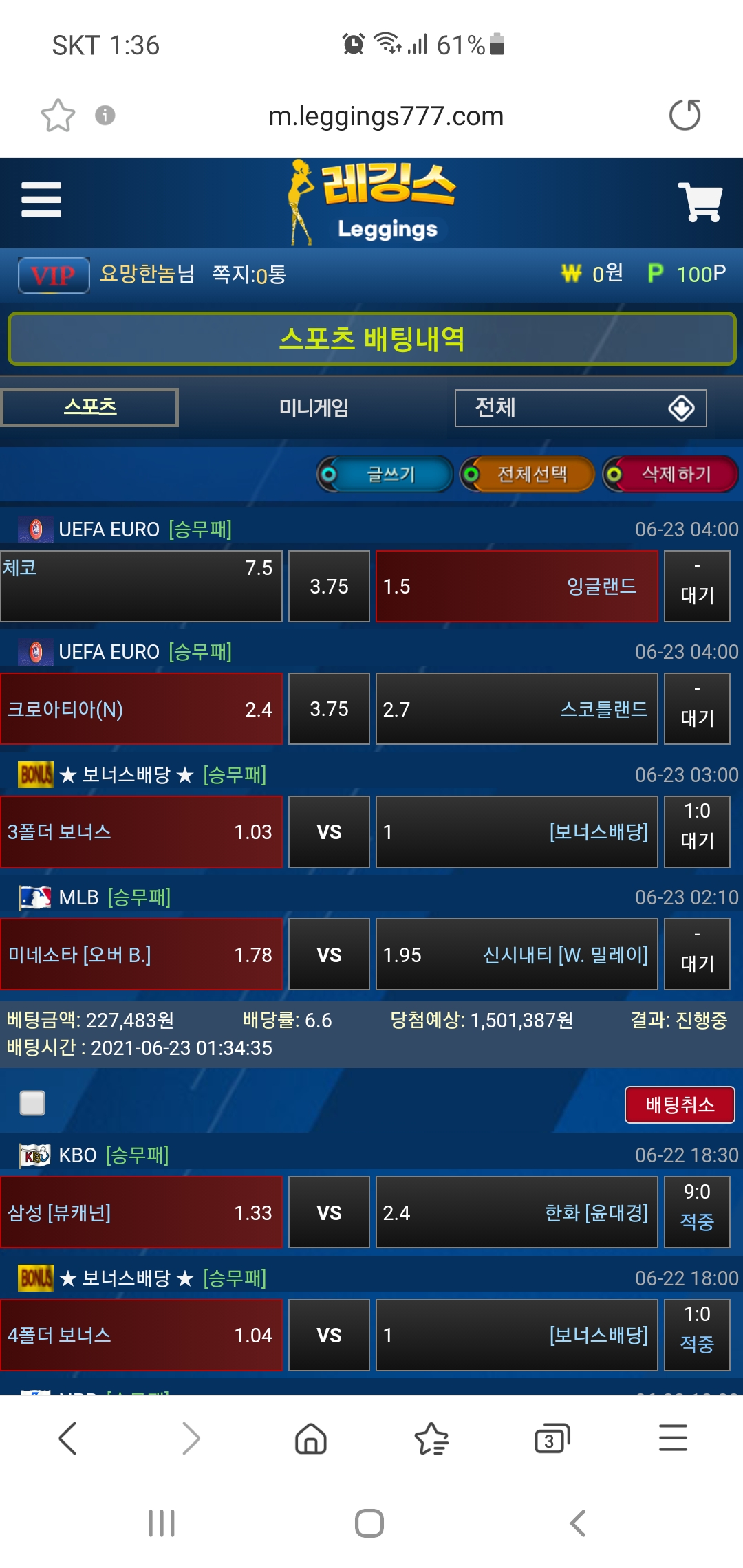Switch to the 미니게임 tab
The width and height of the screenshot is (743, 1568).
(x=314, y=408)
